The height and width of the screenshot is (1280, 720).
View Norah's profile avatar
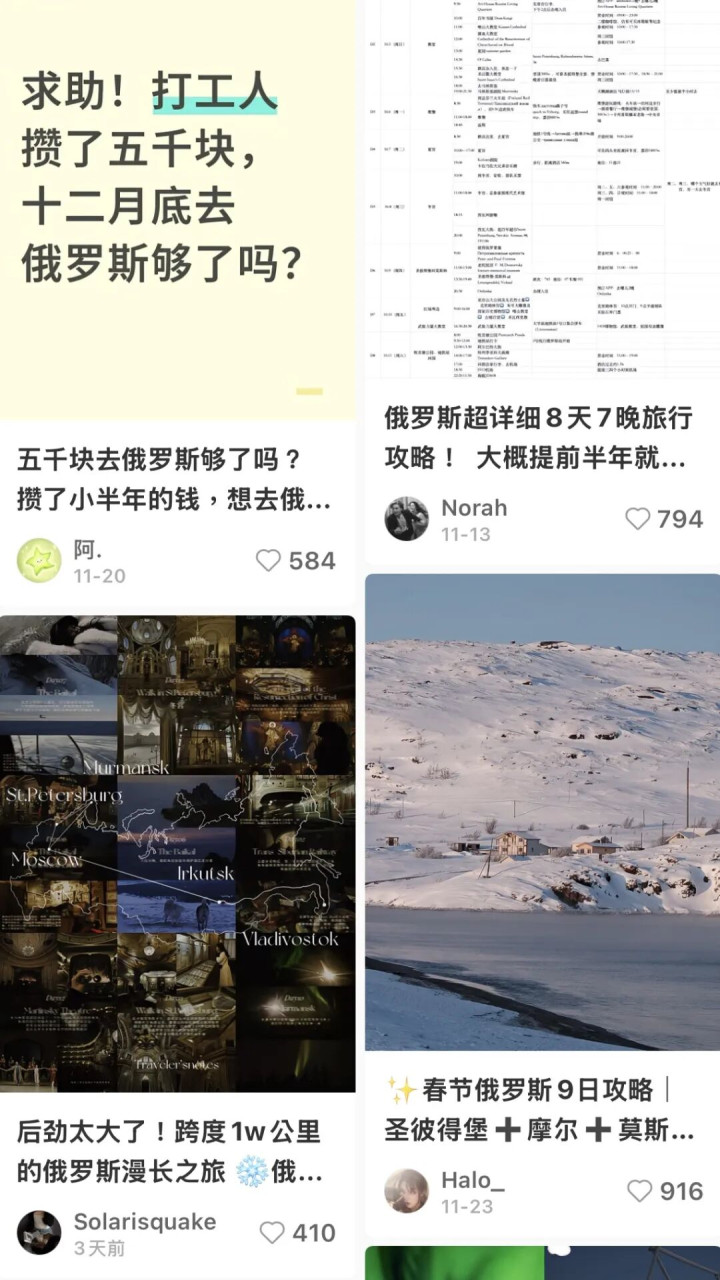(407, 519)
